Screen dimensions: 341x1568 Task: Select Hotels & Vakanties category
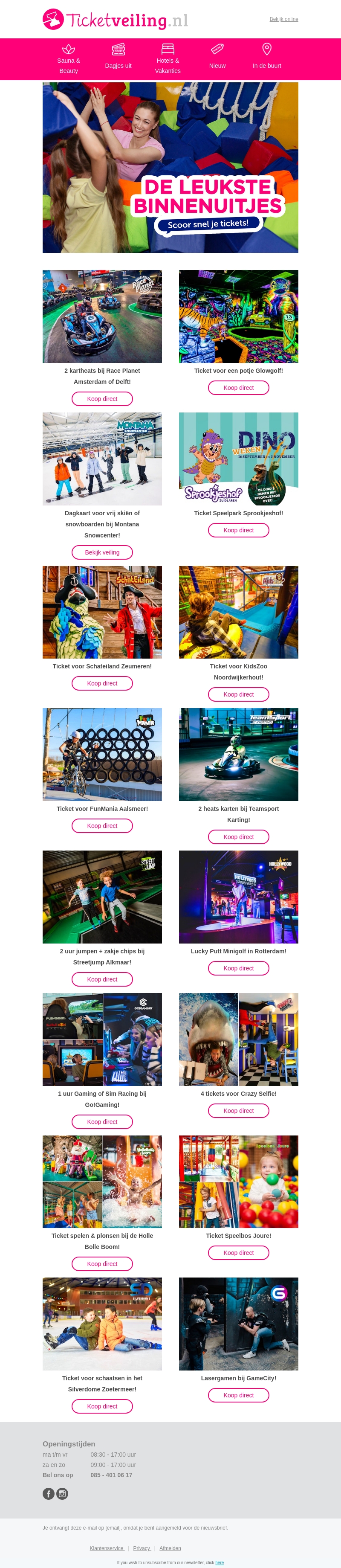168,59
